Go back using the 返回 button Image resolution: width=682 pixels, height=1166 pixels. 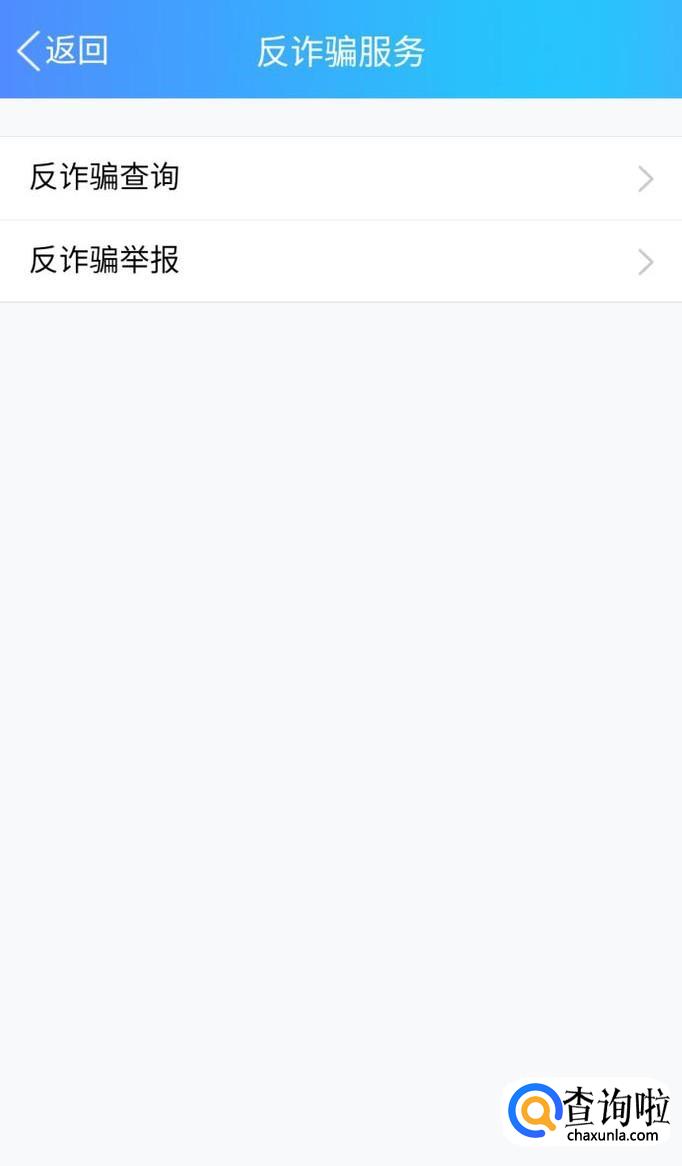[x=62, y=50]
